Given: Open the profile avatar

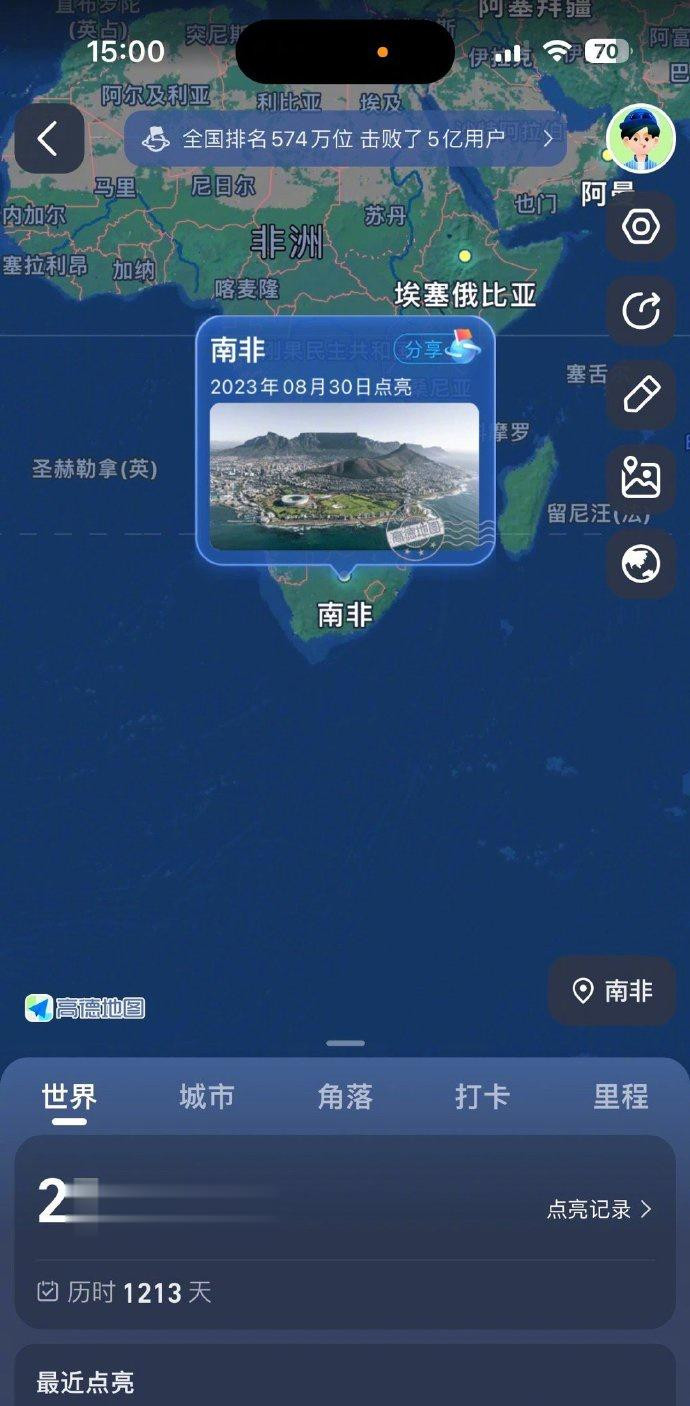Looking at the screenshot, I should click(x=641, y=139).
